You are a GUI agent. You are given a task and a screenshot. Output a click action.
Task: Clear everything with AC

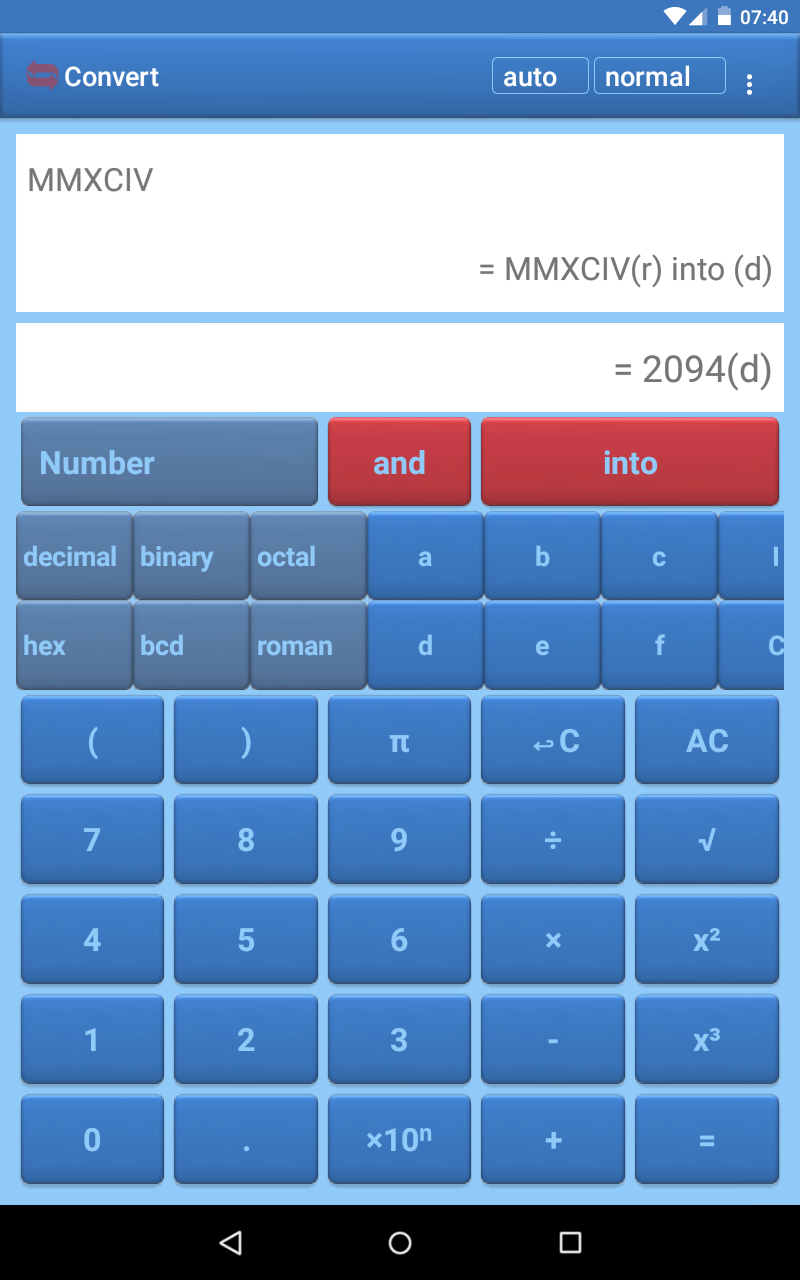706,740
